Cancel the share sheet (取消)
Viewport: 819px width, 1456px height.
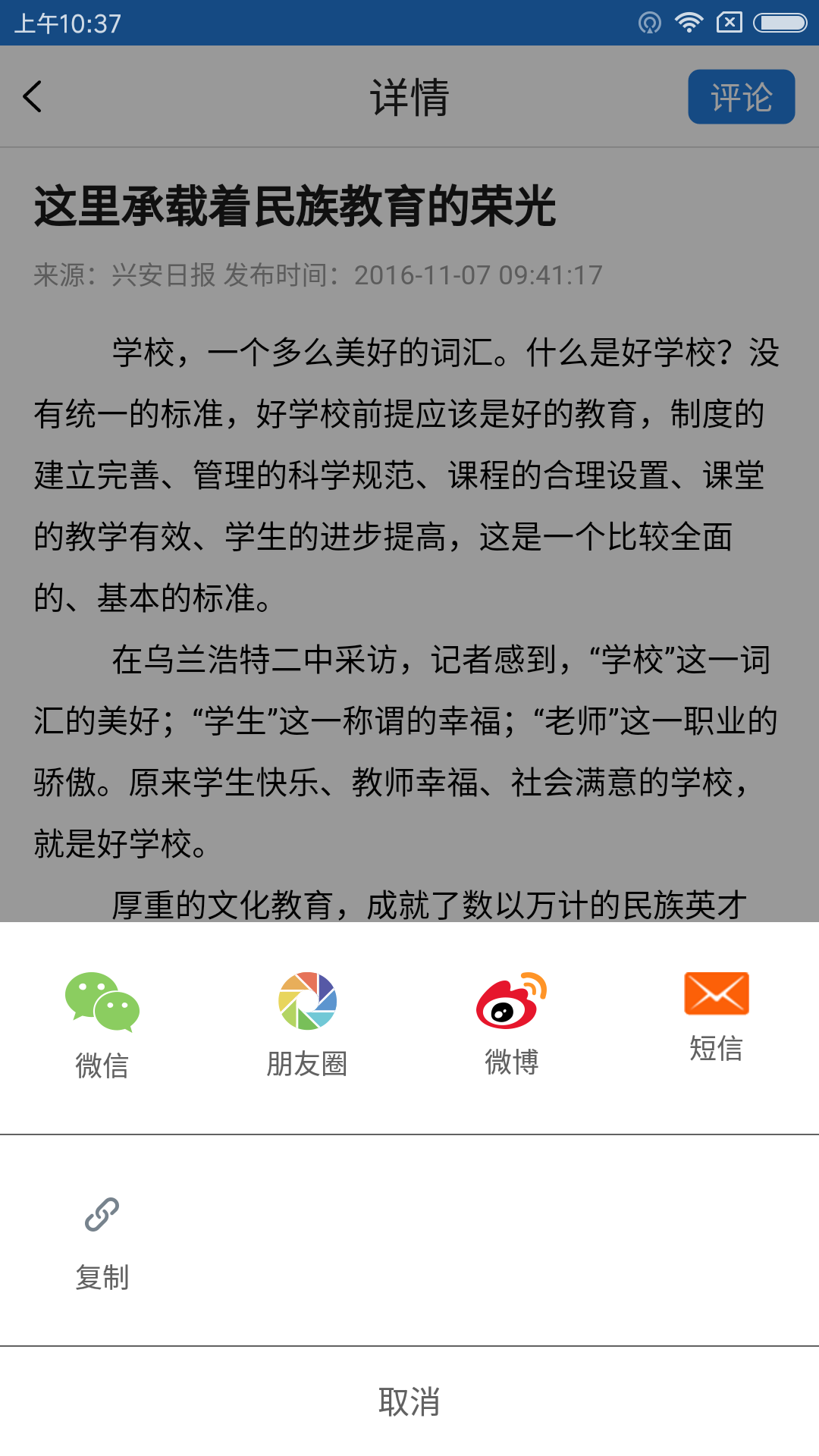pyautogui.click(x=409, y=1401)
